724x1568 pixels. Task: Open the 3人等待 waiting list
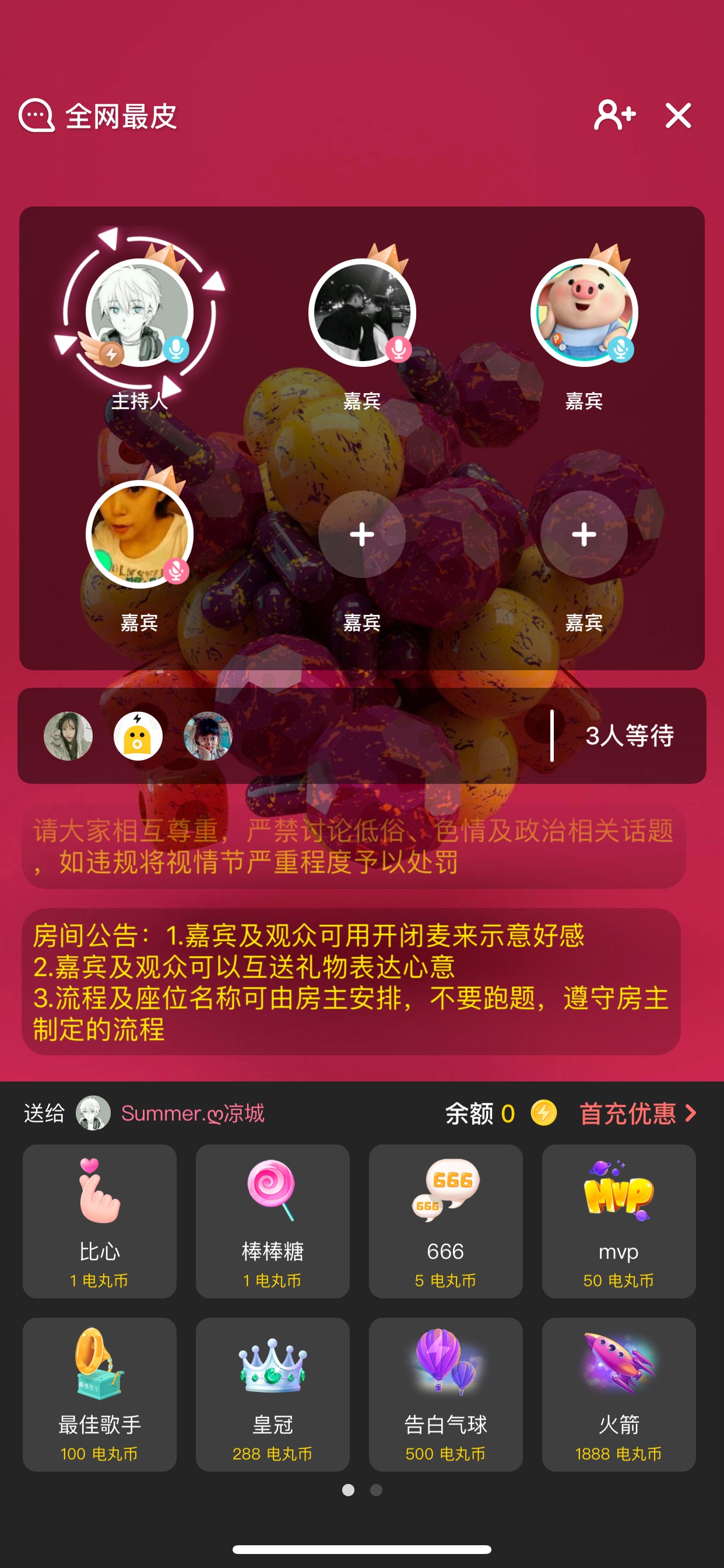(x=629, y=736)
